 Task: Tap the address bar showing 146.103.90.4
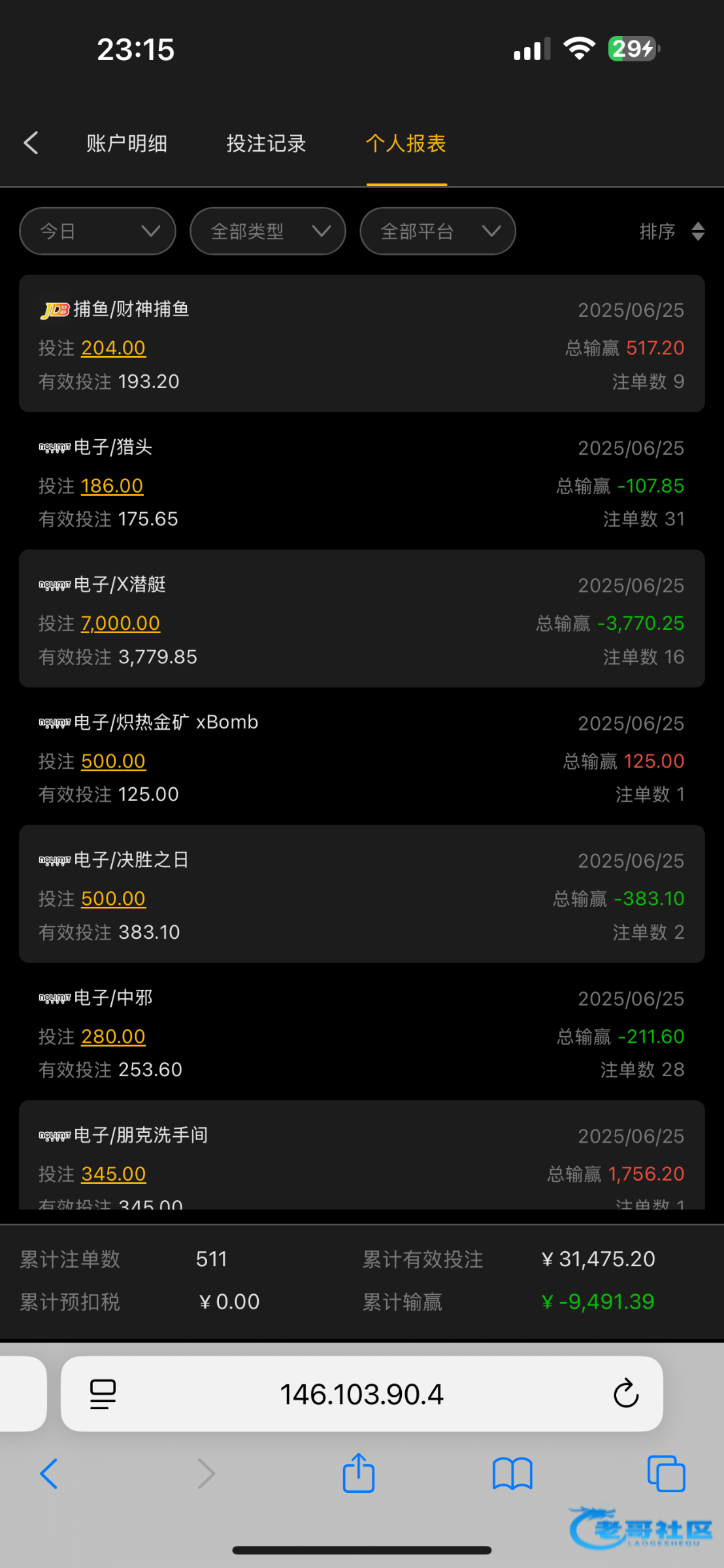(x=362, y=1394)
